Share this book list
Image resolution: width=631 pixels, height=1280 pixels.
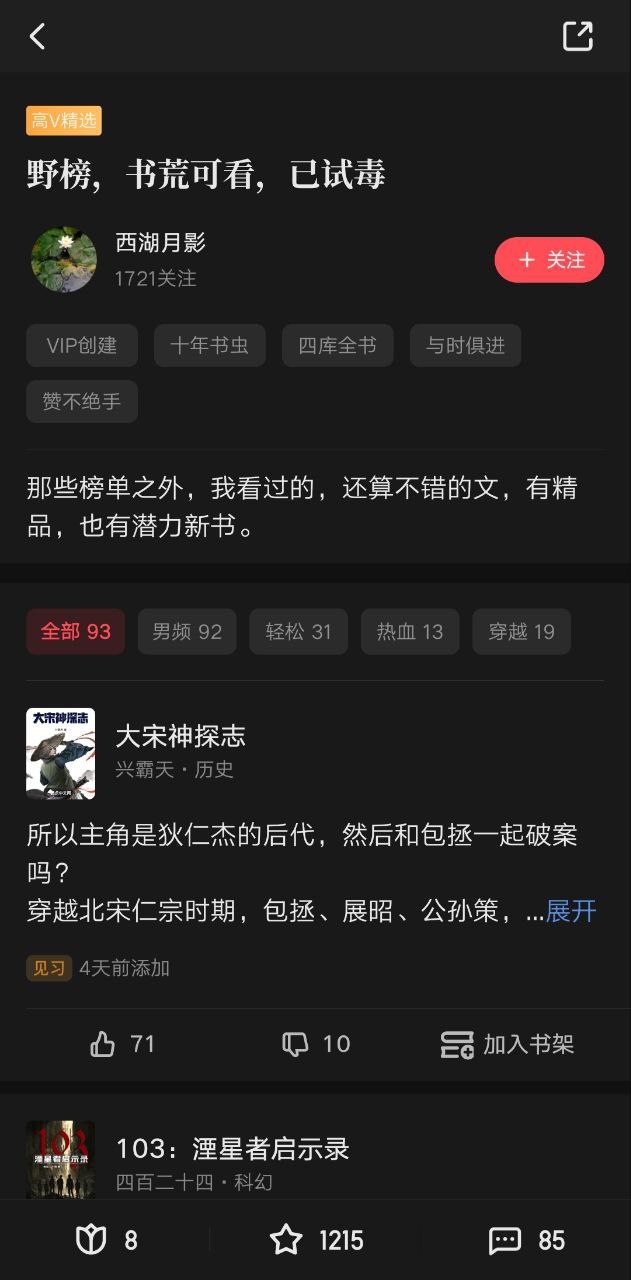pos(578,36)
